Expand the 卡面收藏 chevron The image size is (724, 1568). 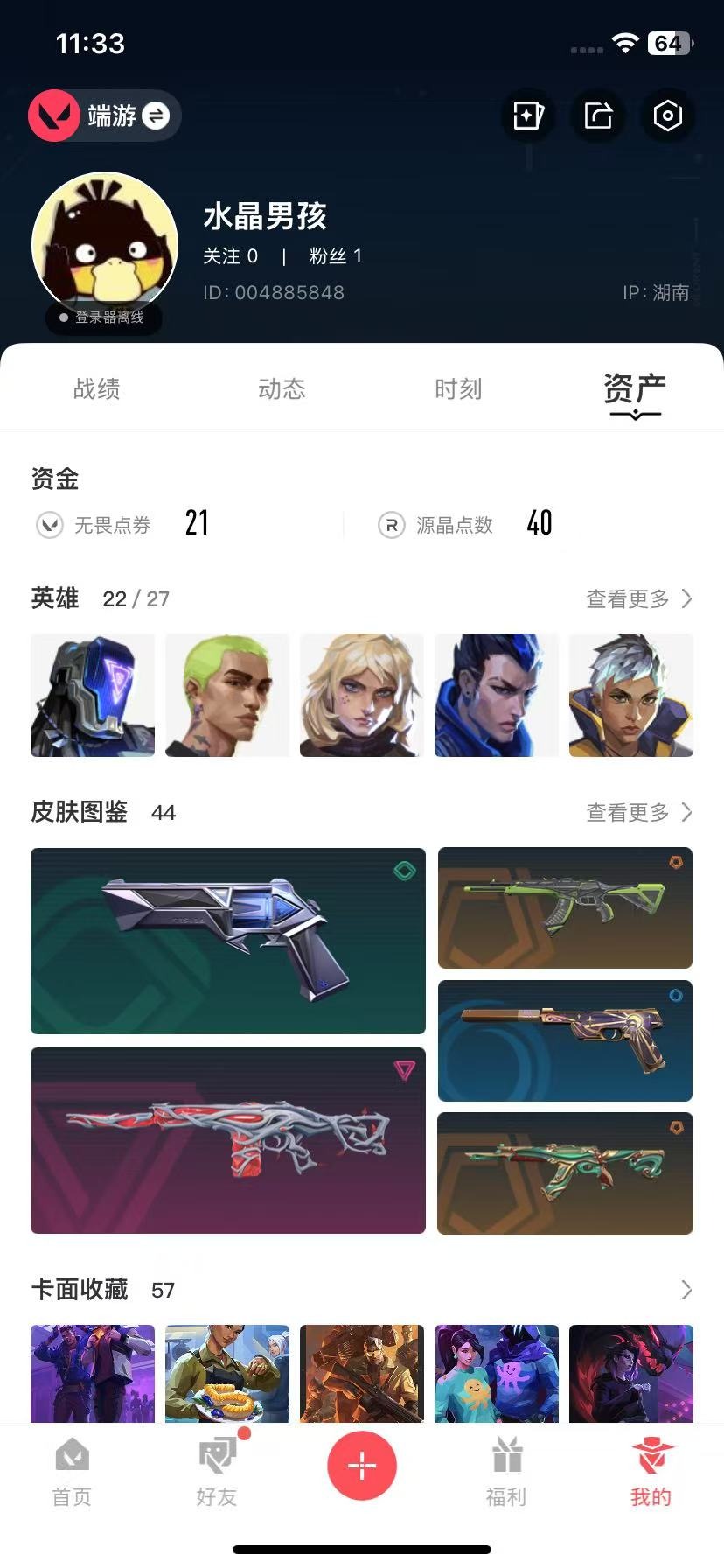[686, 1290]
